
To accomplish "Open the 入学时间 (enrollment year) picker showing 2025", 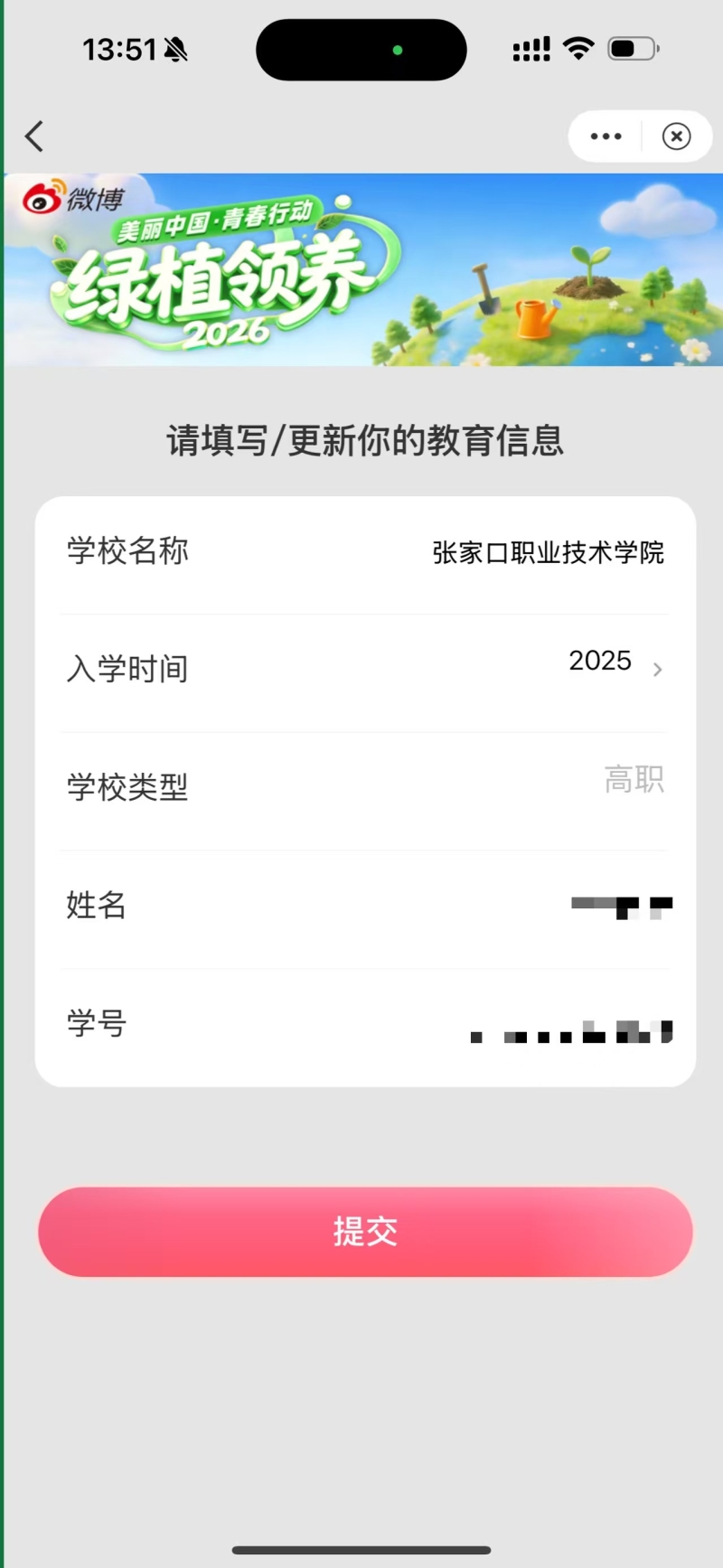I will (615, 666).
